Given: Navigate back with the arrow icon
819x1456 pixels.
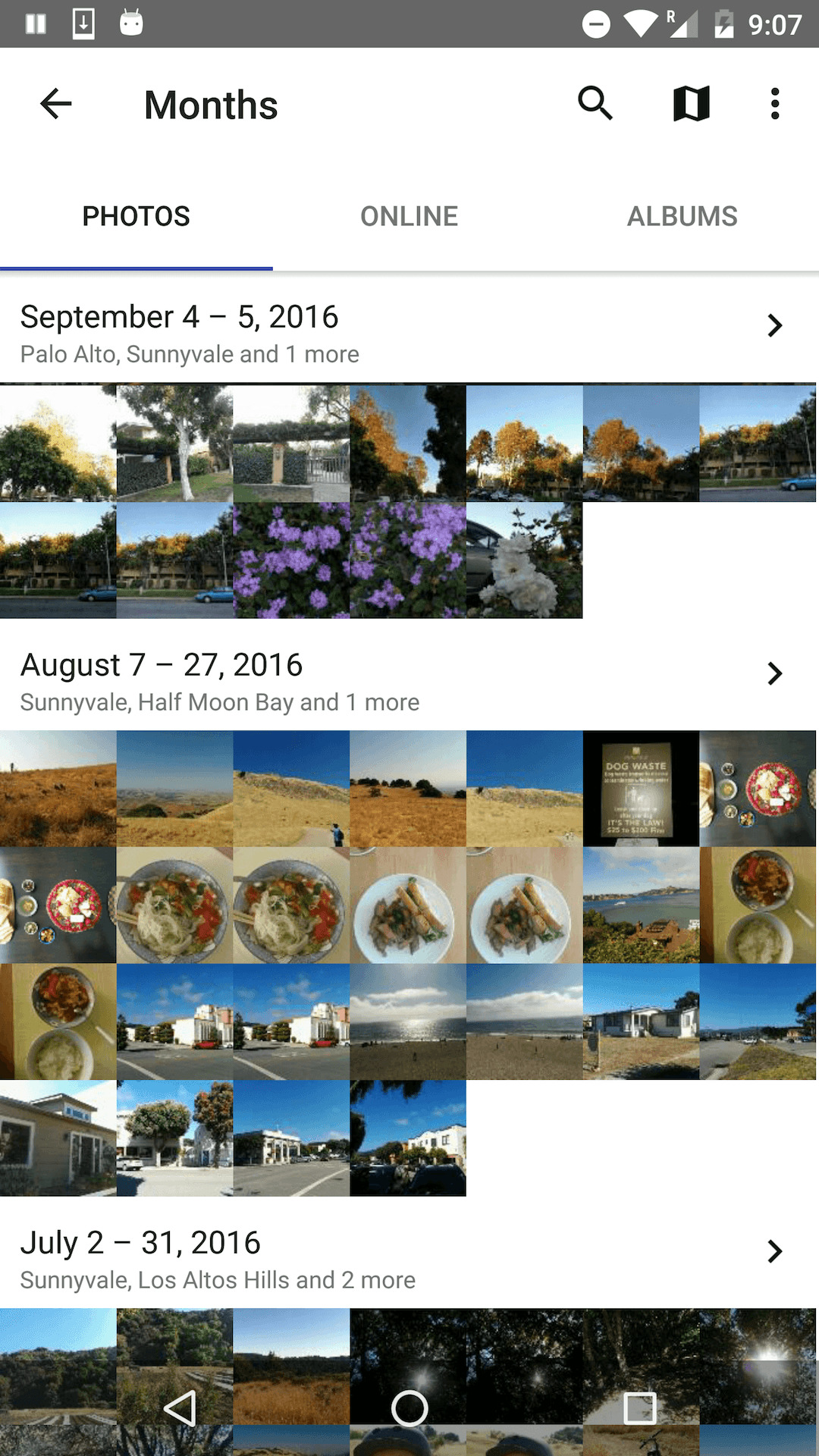Looking at the screenshot, I should (x=55, y=103).
